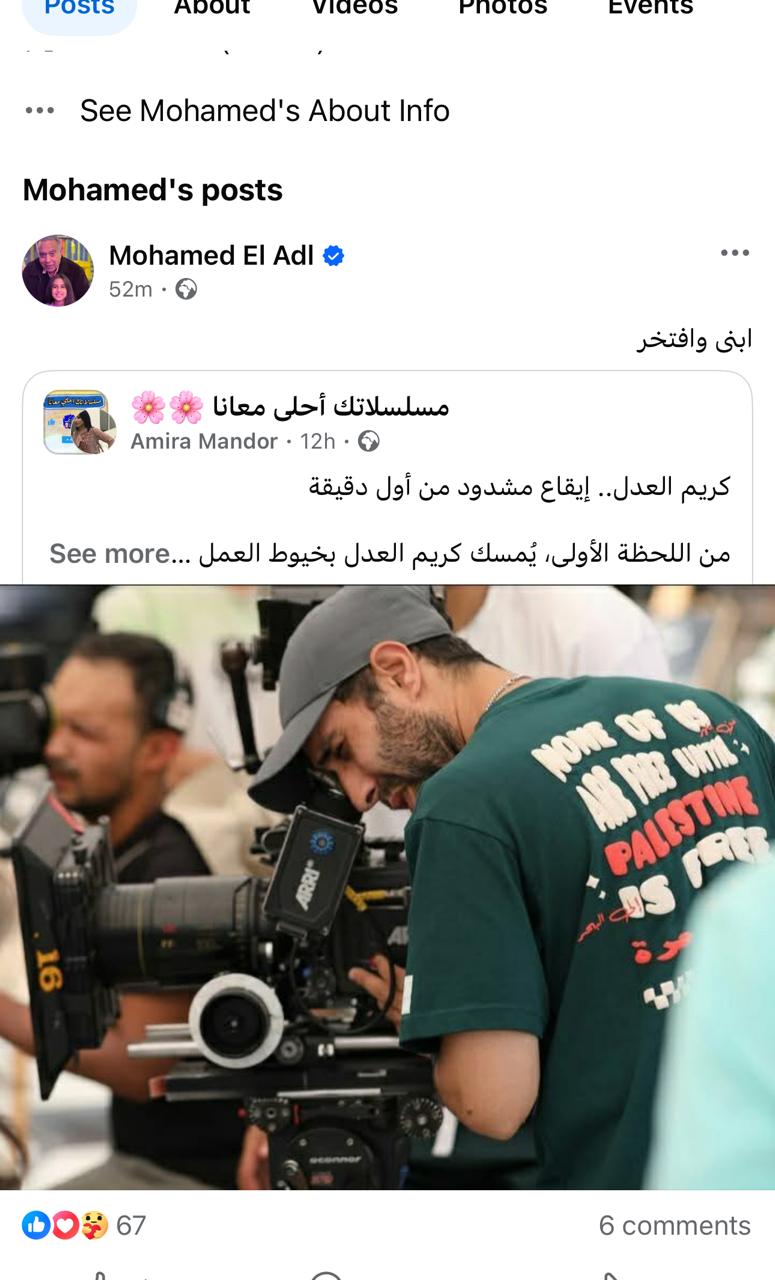Open Amira Mandor's profile
The height and width of the screenshot is (1280, 775).
click(x=204, y=441)
